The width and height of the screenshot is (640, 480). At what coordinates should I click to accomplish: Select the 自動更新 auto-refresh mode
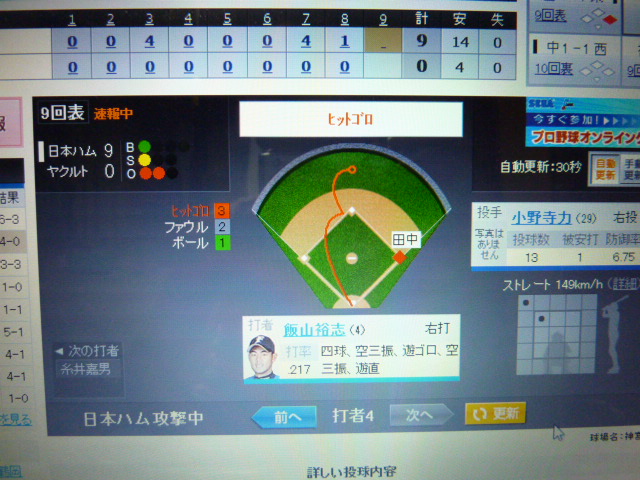pyautogui.click(x=605, y=167)
